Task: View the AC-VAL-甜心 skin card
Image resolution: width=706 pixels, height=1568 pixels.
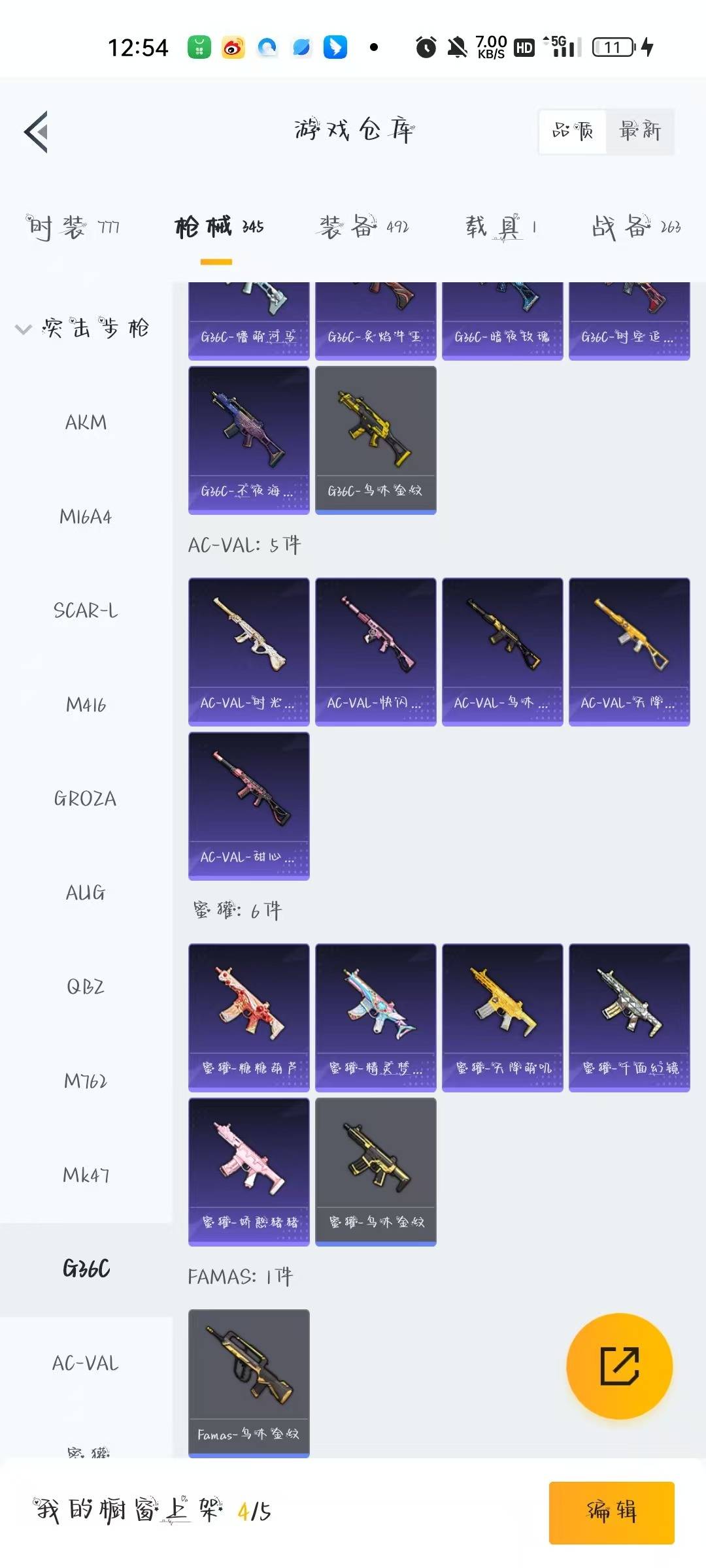Action: pos(249,806)
